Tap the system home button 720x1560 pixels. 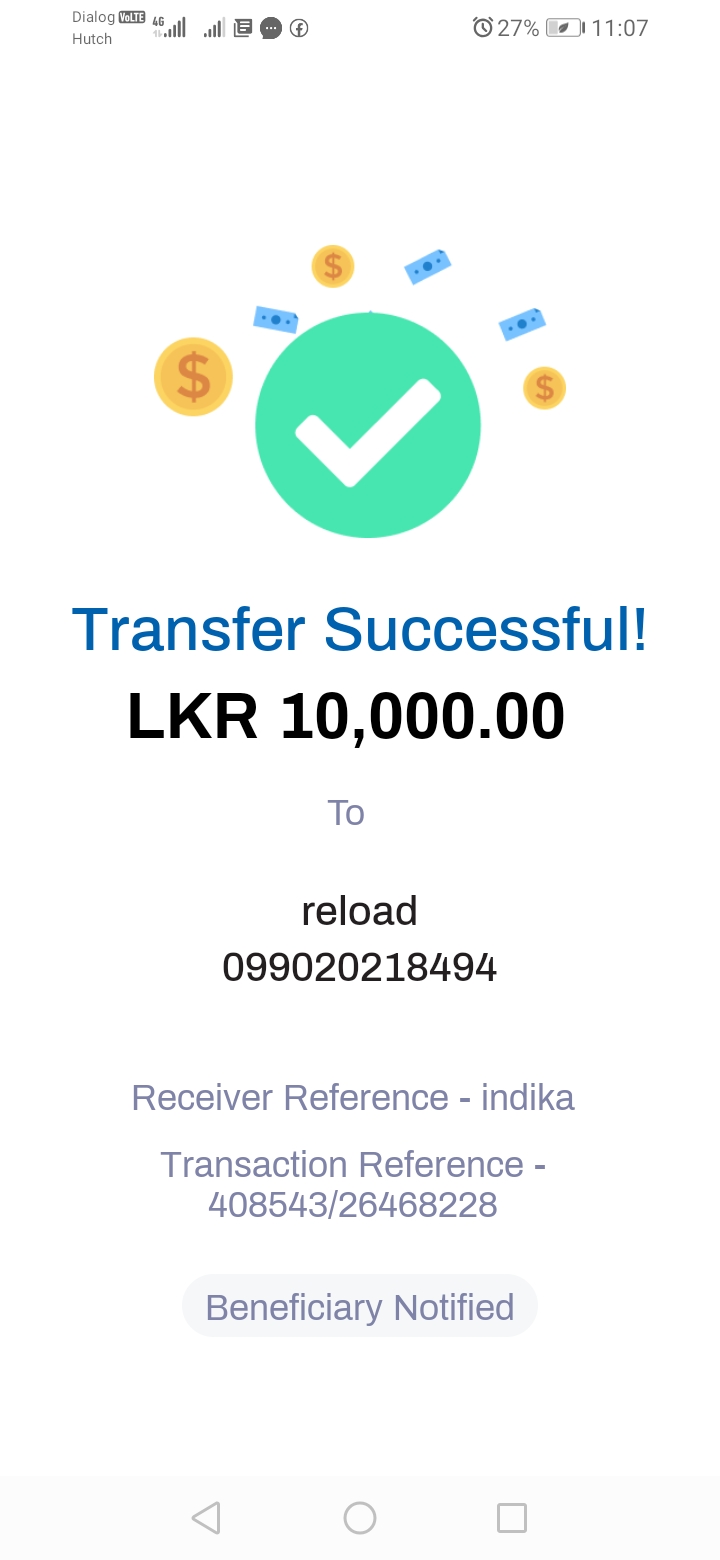tap(360, 1517)
